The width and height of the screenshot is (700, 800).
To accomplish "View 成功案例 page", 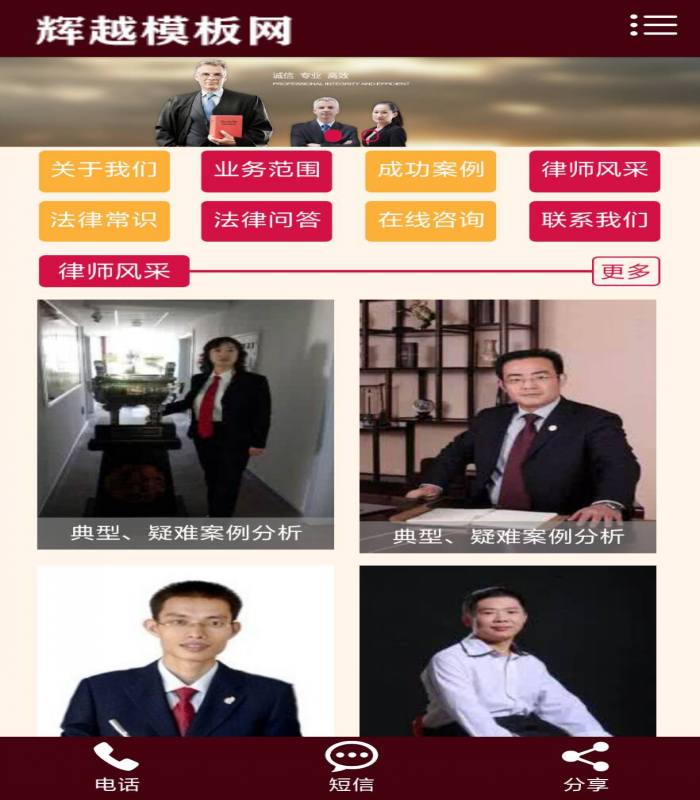I will click(x=430, y=171).
